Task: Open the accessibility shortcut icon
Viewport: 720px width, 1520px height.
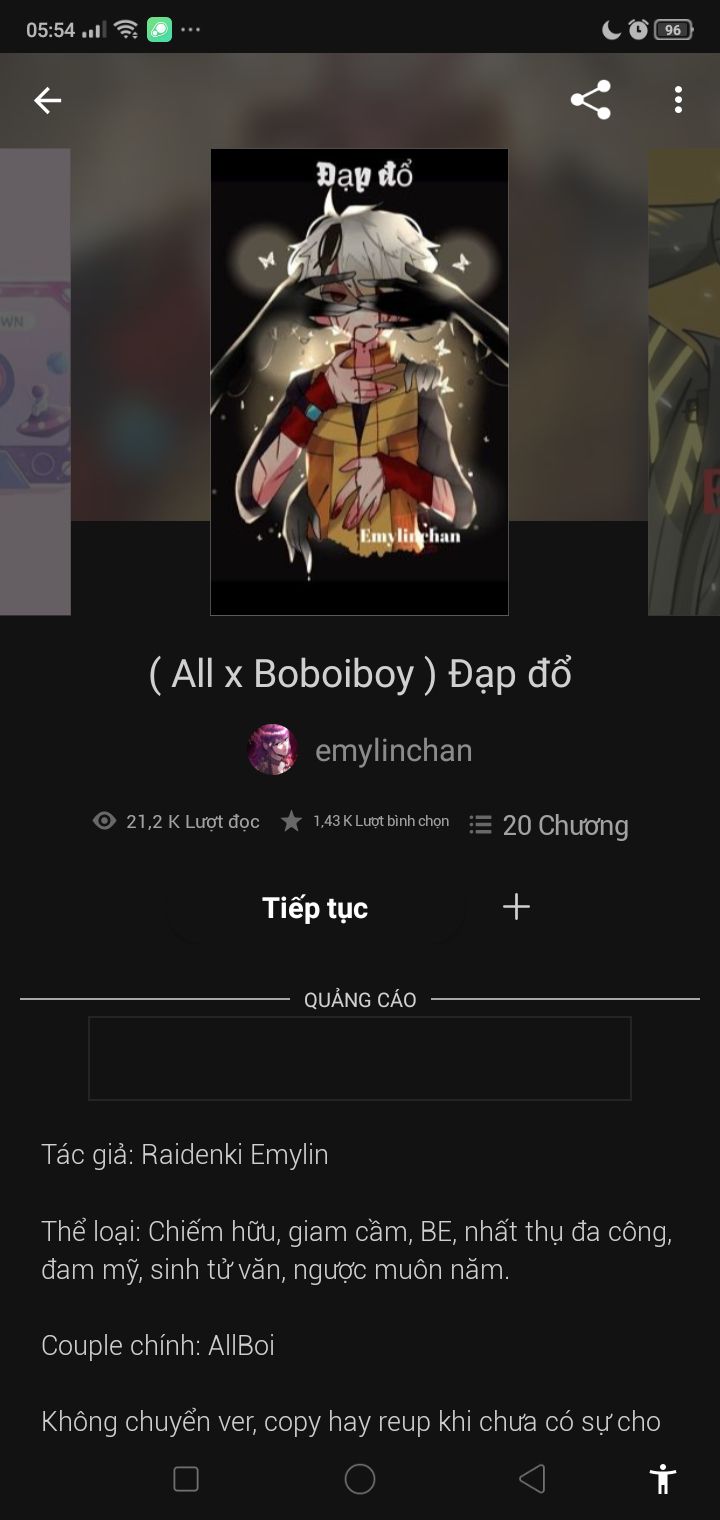Action: tap(662, 1479)
